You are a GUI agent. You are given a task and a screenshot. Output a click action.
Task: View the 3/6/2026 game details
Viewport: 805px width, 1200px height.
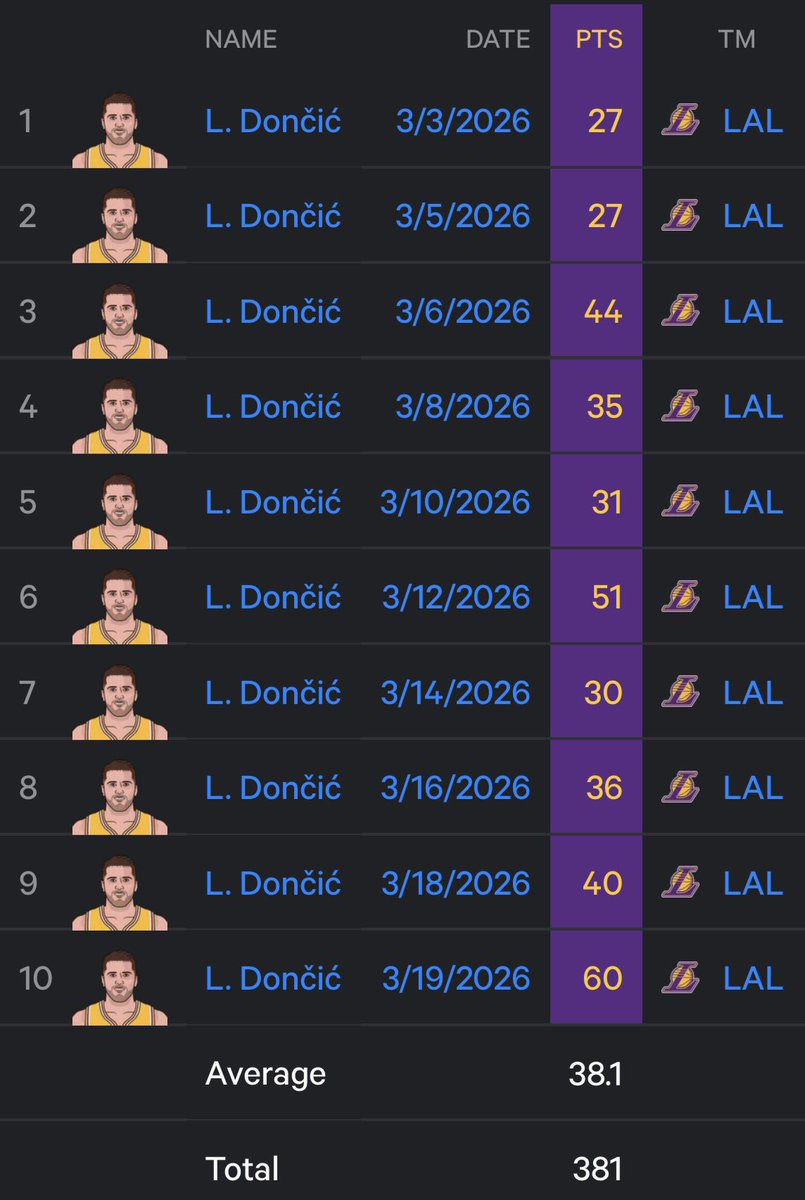[x=463, y=312]
